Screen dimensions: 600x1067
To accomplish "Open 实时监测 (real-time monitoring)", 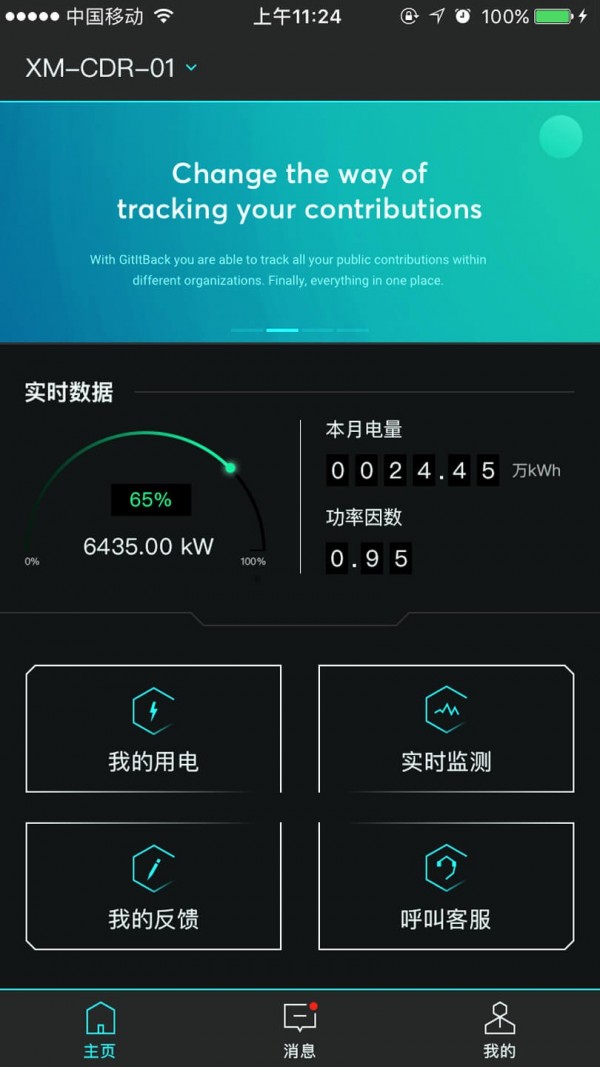I will pos(446,729).
